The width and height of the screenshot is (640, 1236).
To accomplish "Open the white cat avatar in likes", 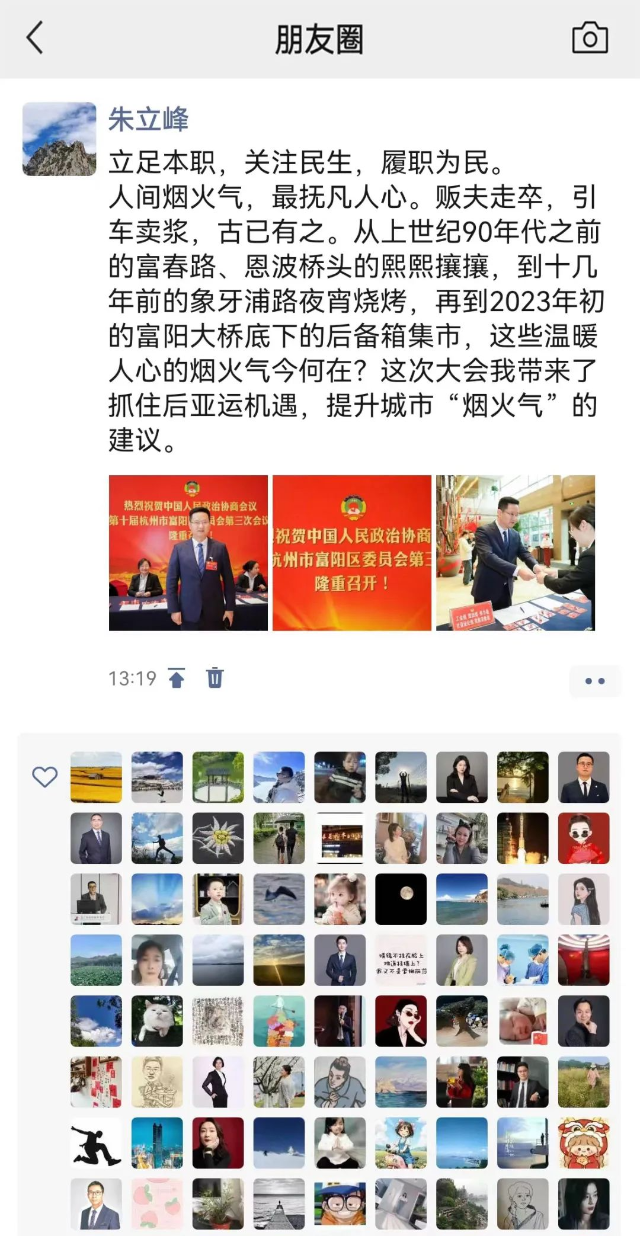I will tap(157, 1021).
